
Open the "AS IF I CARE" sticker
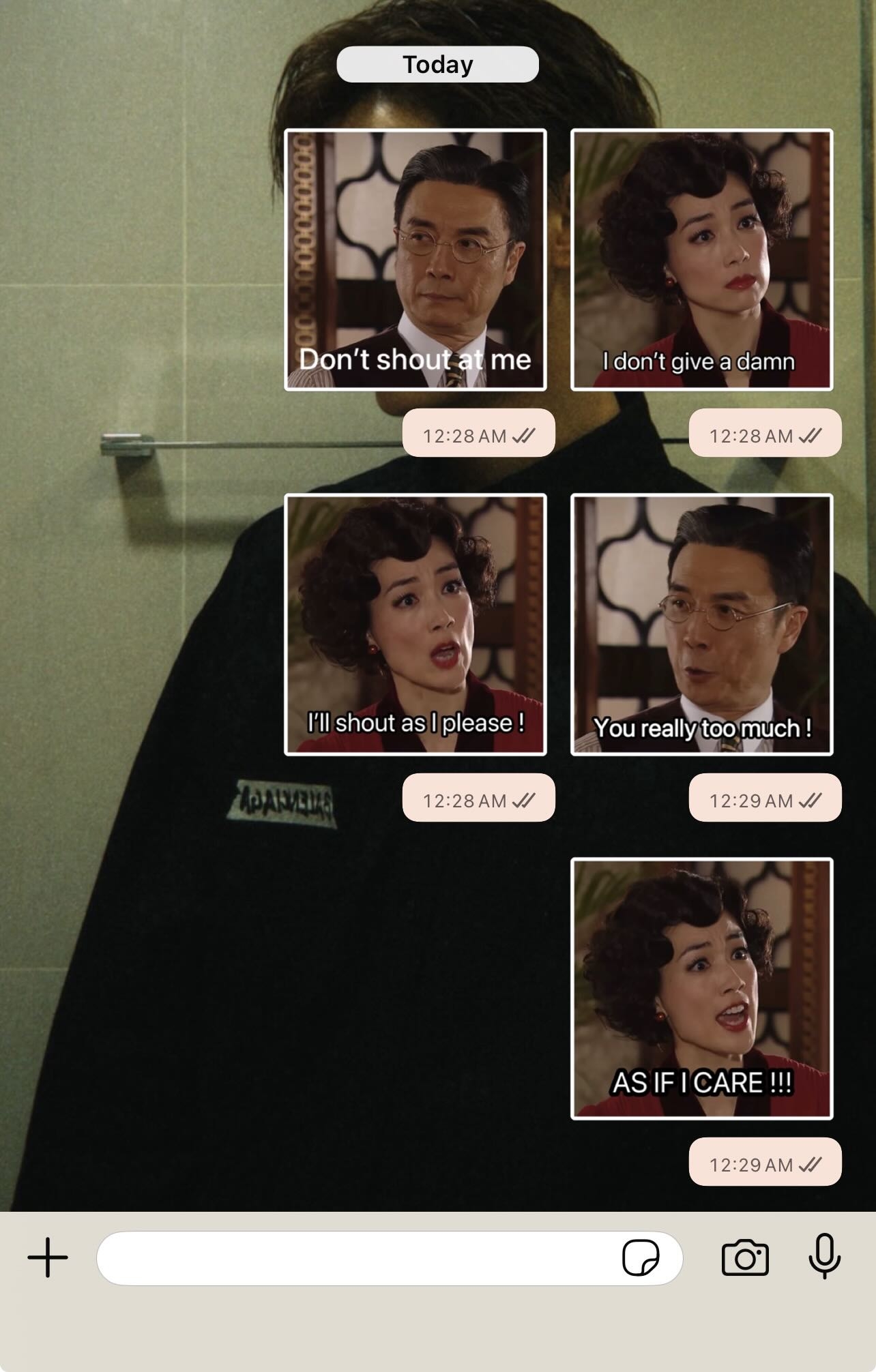(701, 989)
